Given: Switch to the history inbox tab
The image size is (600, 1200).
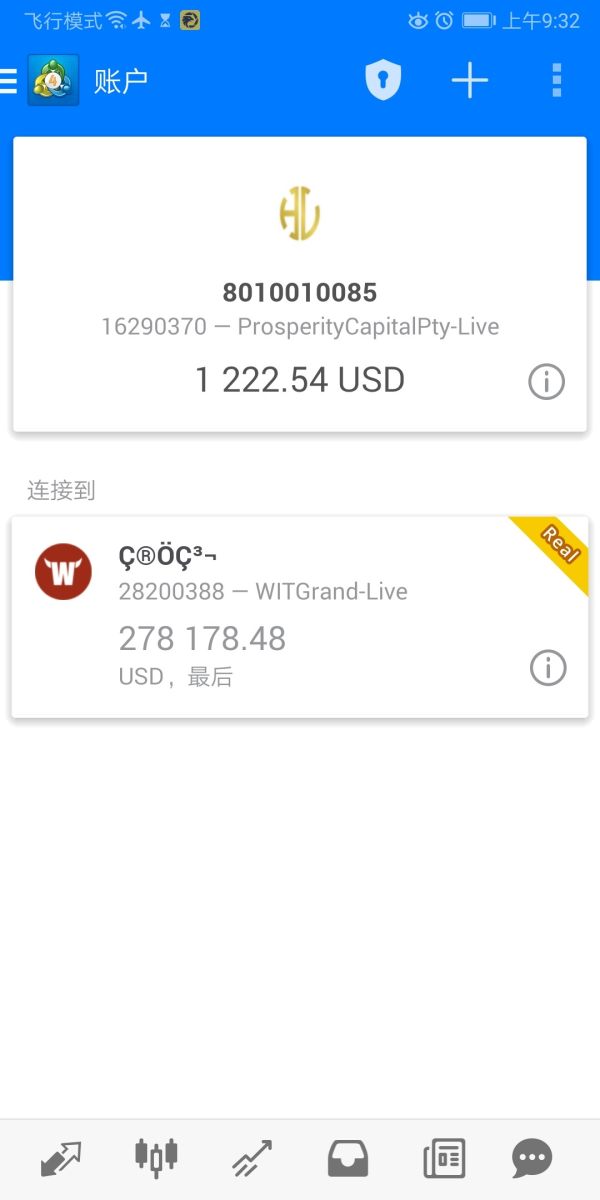Looking at the screenshot, I should click(348, 1160).
